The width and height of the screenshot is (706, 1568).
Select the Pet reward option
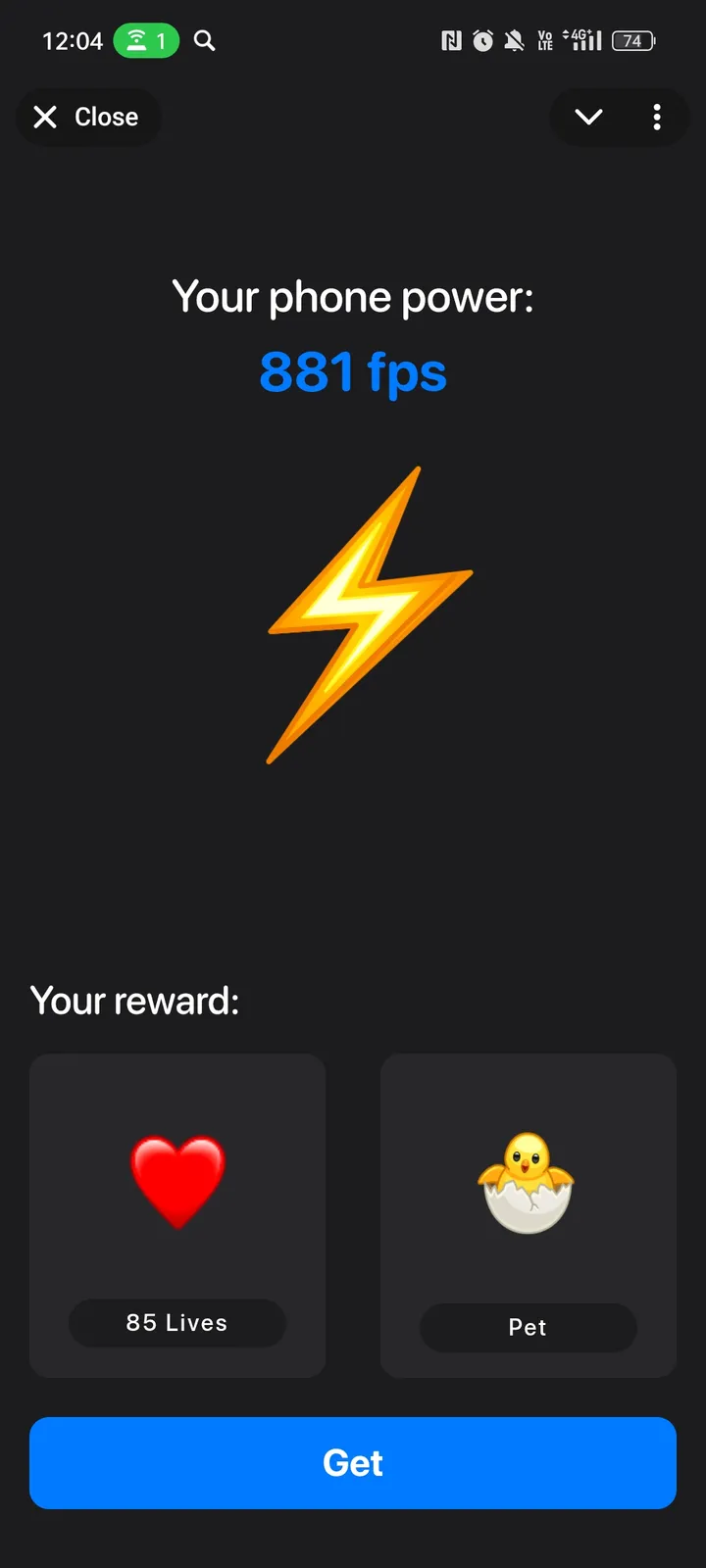coord(528,1215)
